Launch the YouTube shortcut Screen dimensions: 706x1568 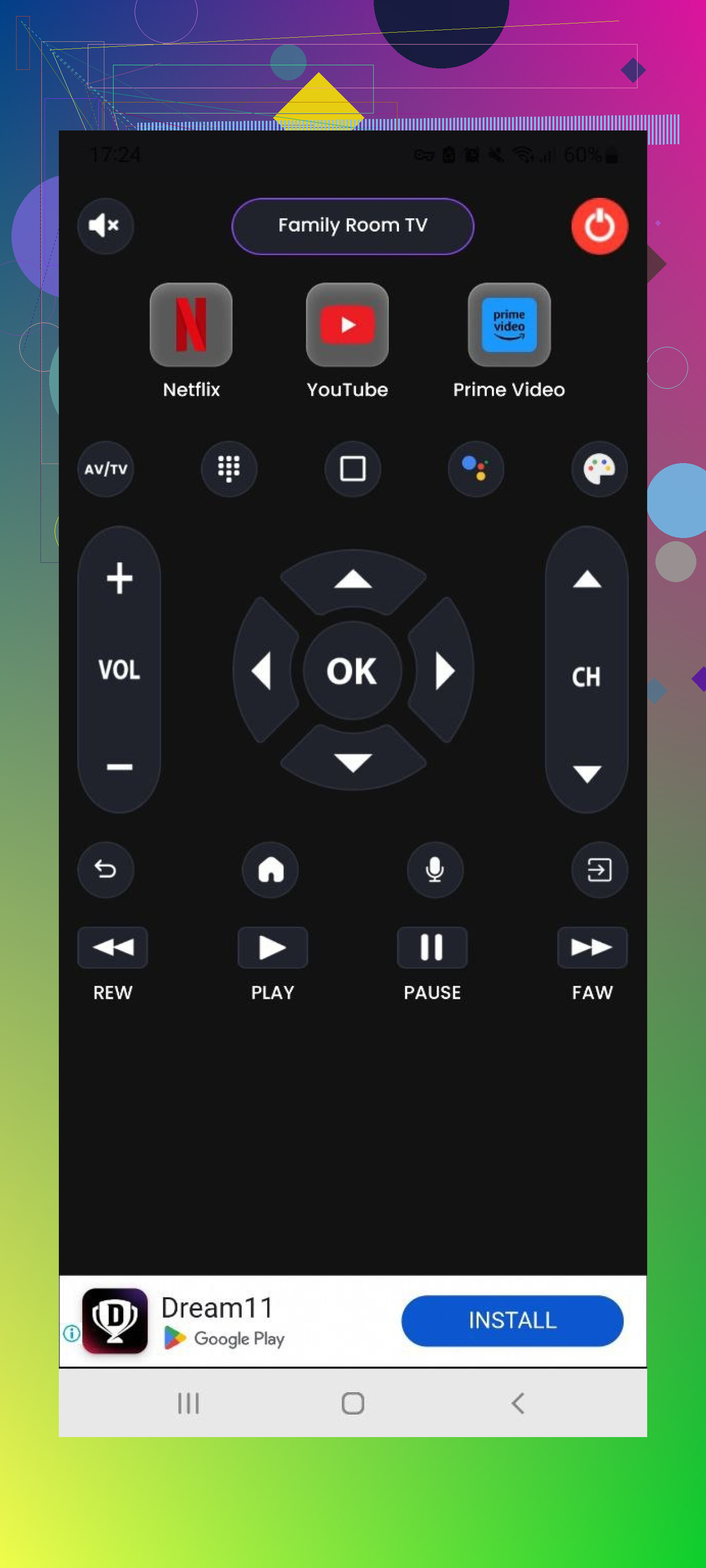click(347, 324)
